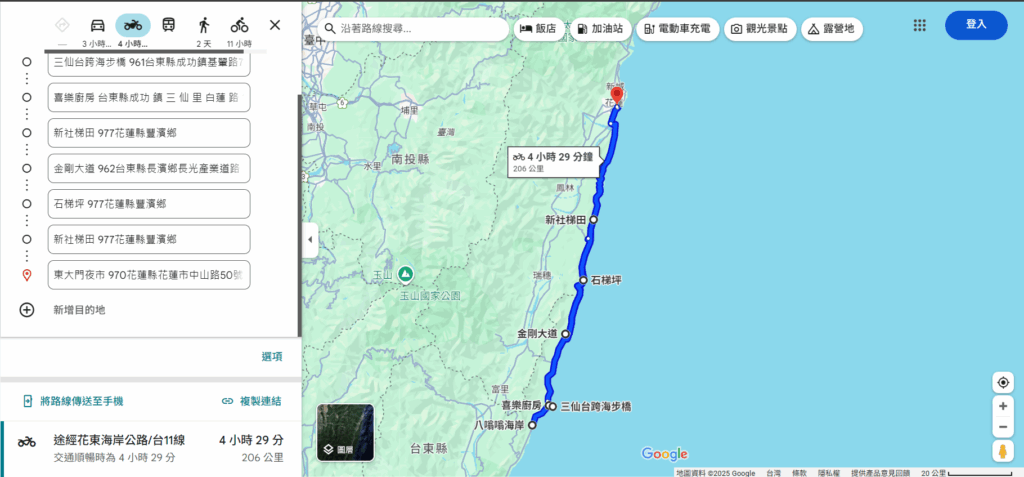Screen dimensions: 1024x477
Task: Switch to walking travel mode
Action: [x=204, y=27]
